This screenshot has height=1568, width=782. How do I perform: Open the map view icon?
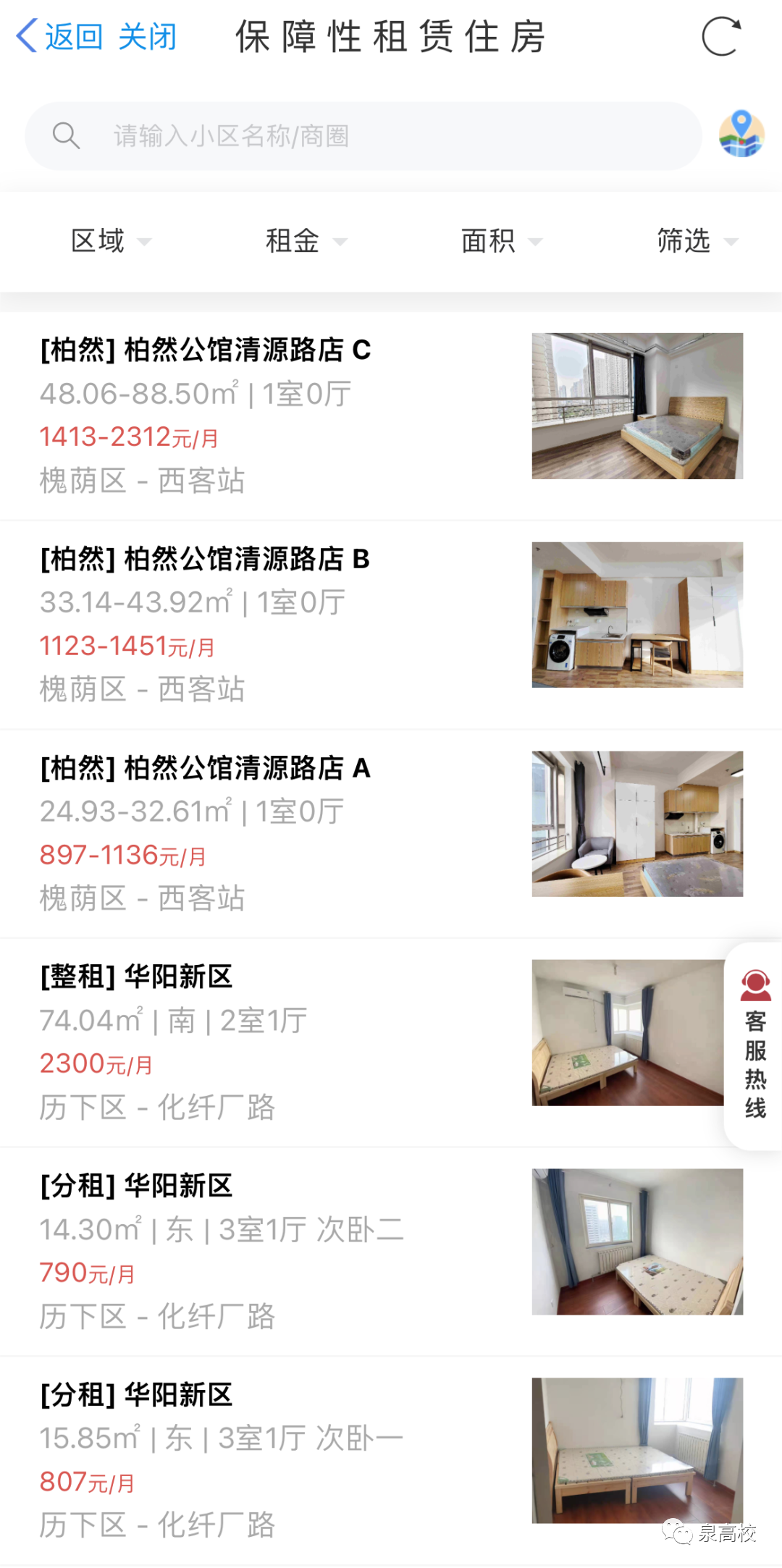pyautogui.click(x=741, y=134)
